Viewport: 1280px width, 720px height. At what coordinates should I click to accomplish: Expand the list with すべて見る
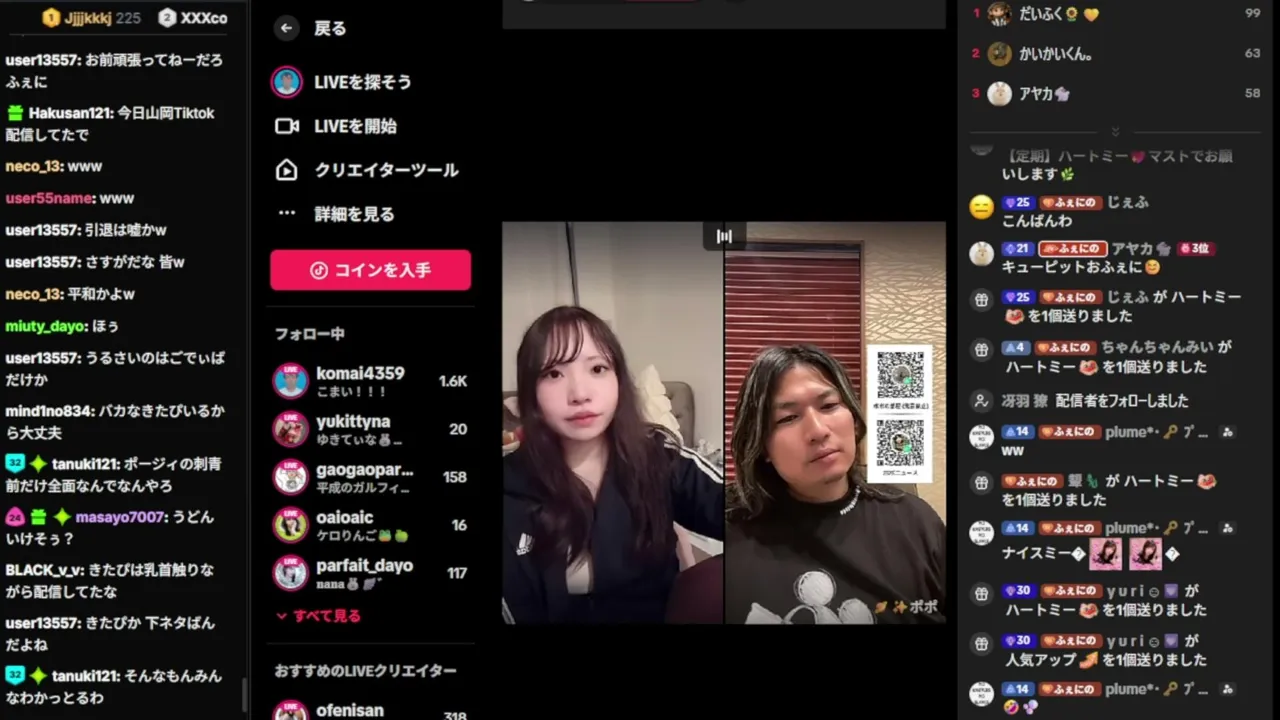[318, 616]
